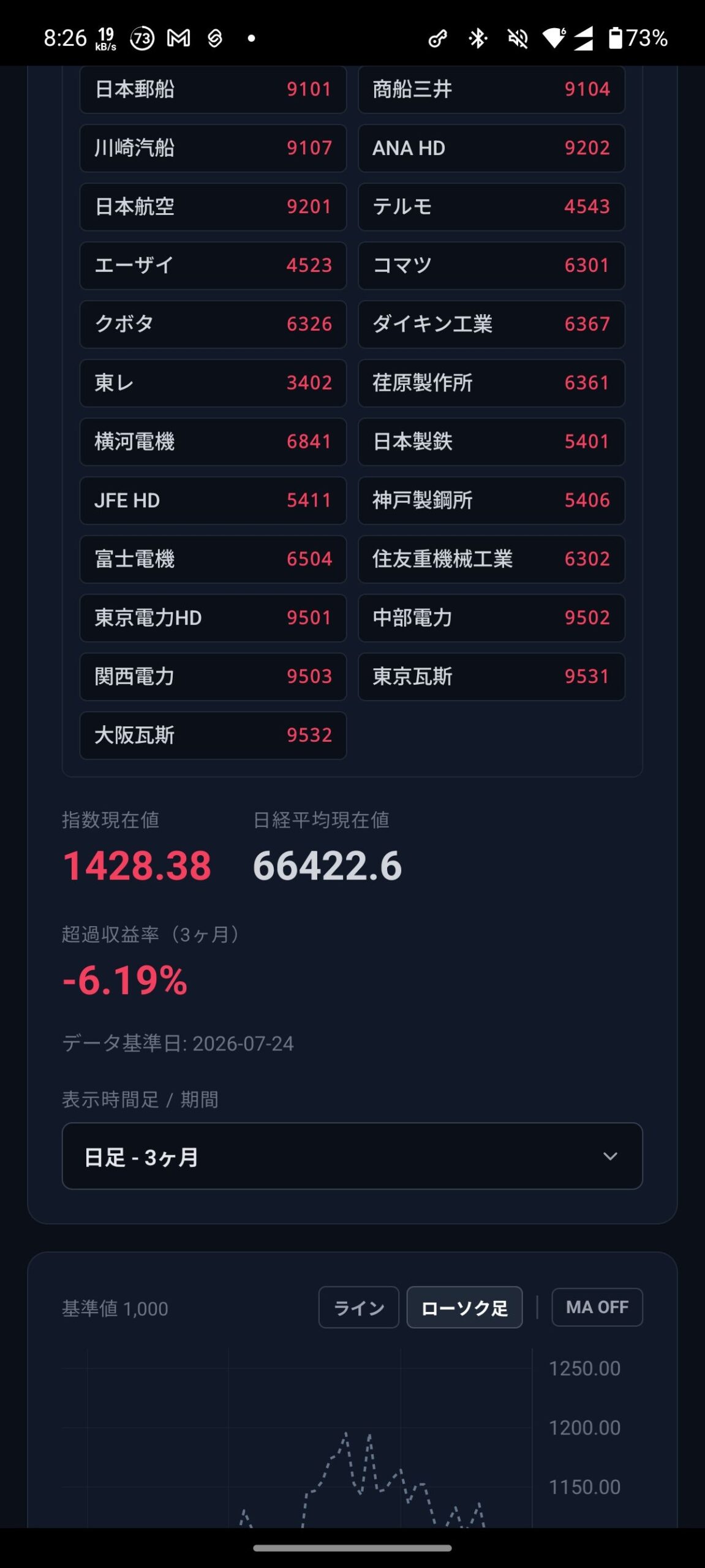Open the エーザイ 4523 stock chip
Viewport: 705px width, 1568px height.
[x=213, y=266]
